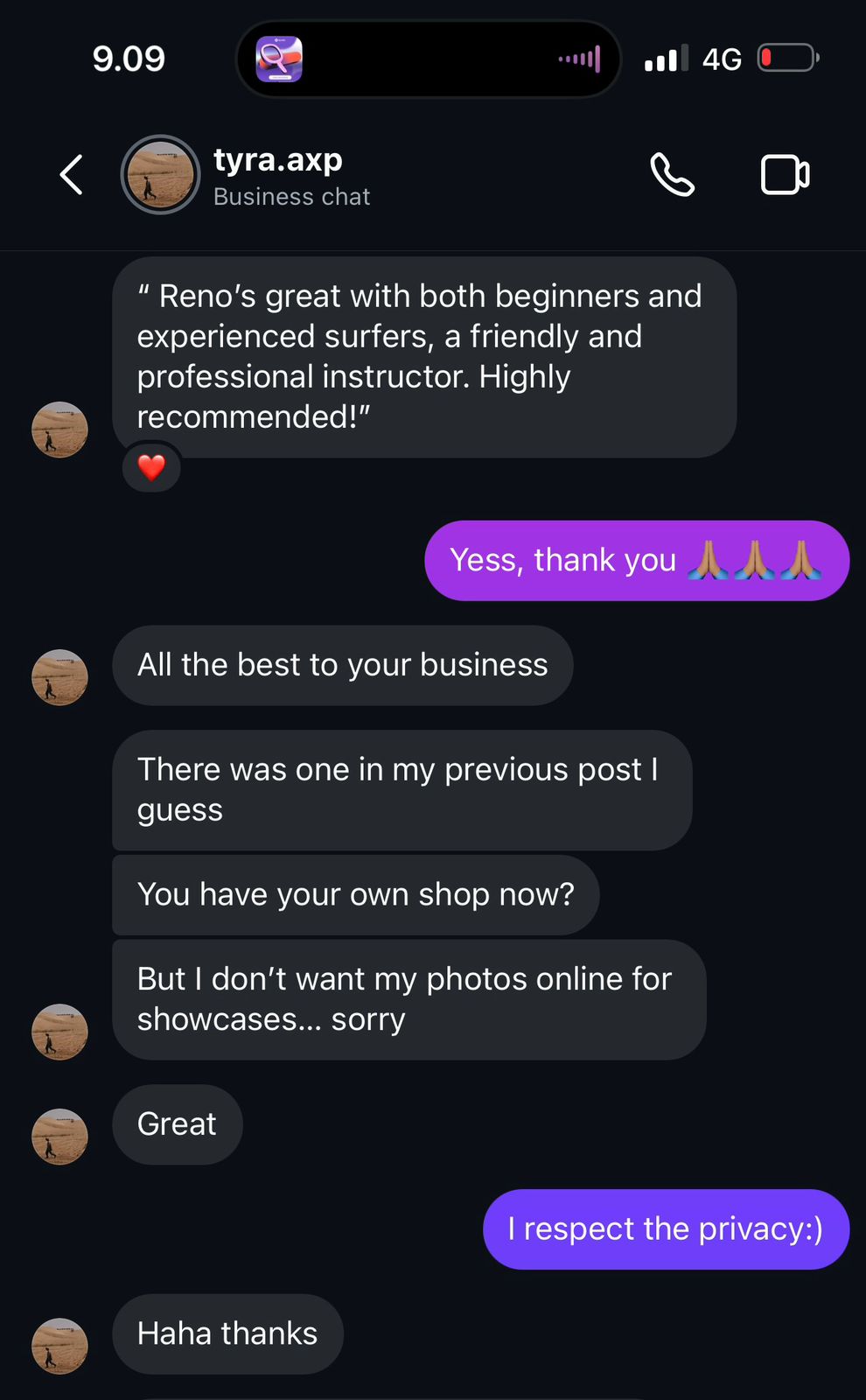This screenshot has width=866, height=1400.
Task: Long-press area: tap heart under quoted review bubble
Action: pyautogui.click(x=150, y=467)
